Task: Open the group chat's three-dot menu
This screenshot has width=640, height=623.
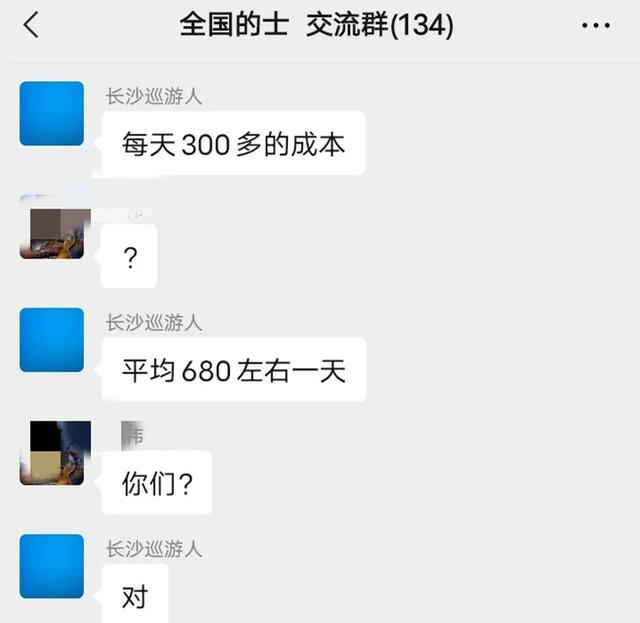Action: tap(598, 25)
